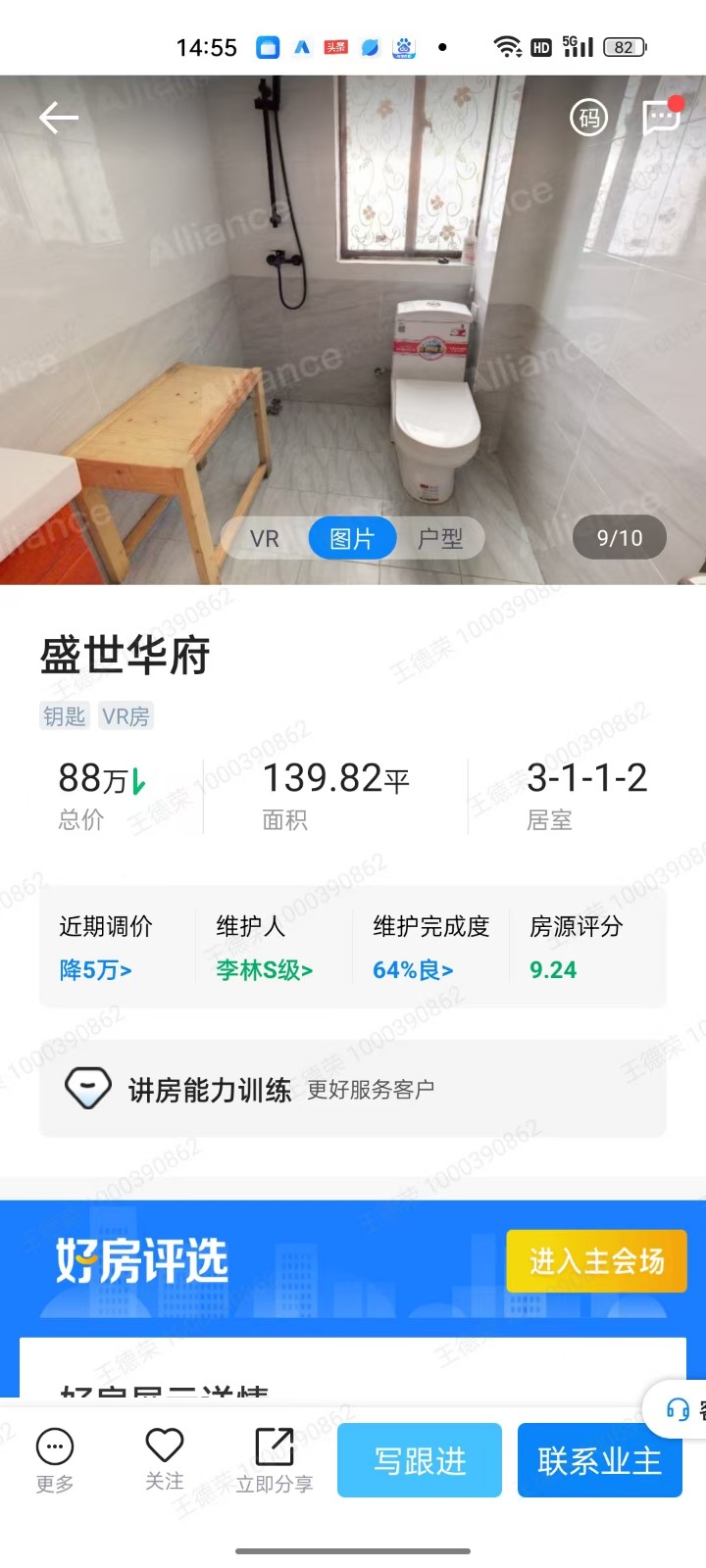This screenshot has height=1568, width=706.
Task: Tap 进入主会场 button
Action: pyautogui.click(x=596, y=1261)
